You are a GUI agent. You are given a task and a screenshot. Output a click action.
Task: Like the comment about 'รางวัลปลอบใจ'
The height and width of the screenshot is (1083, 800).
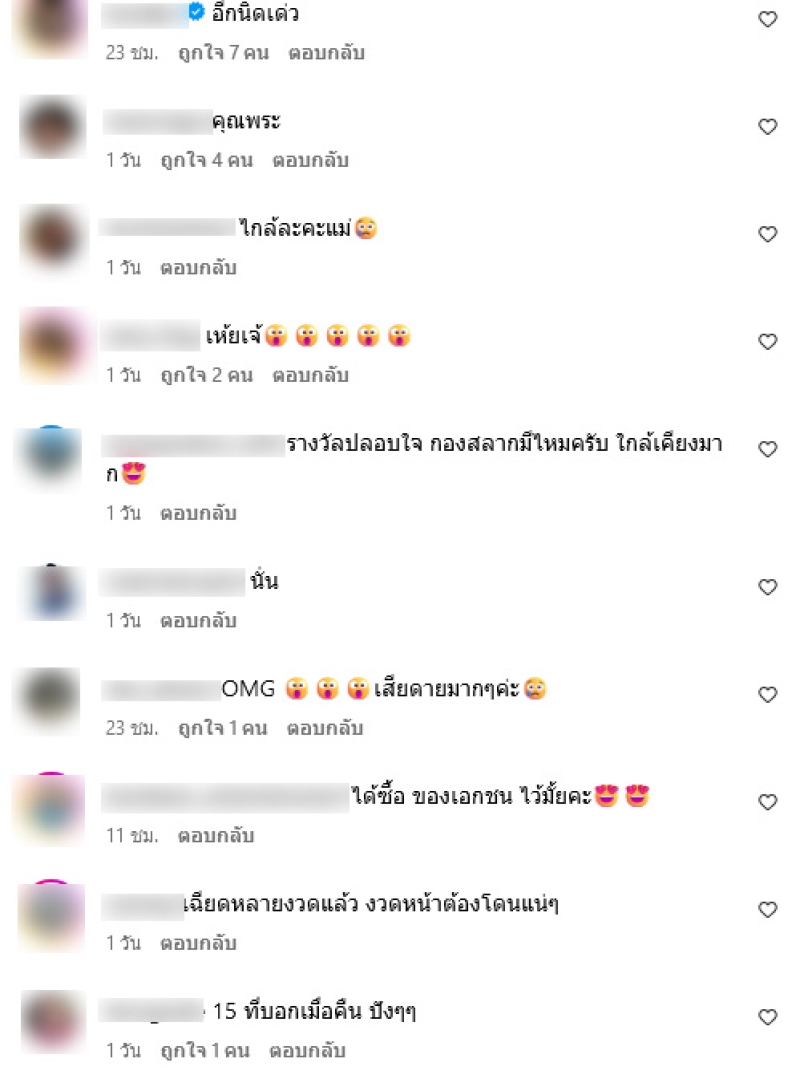coord(767,450)
